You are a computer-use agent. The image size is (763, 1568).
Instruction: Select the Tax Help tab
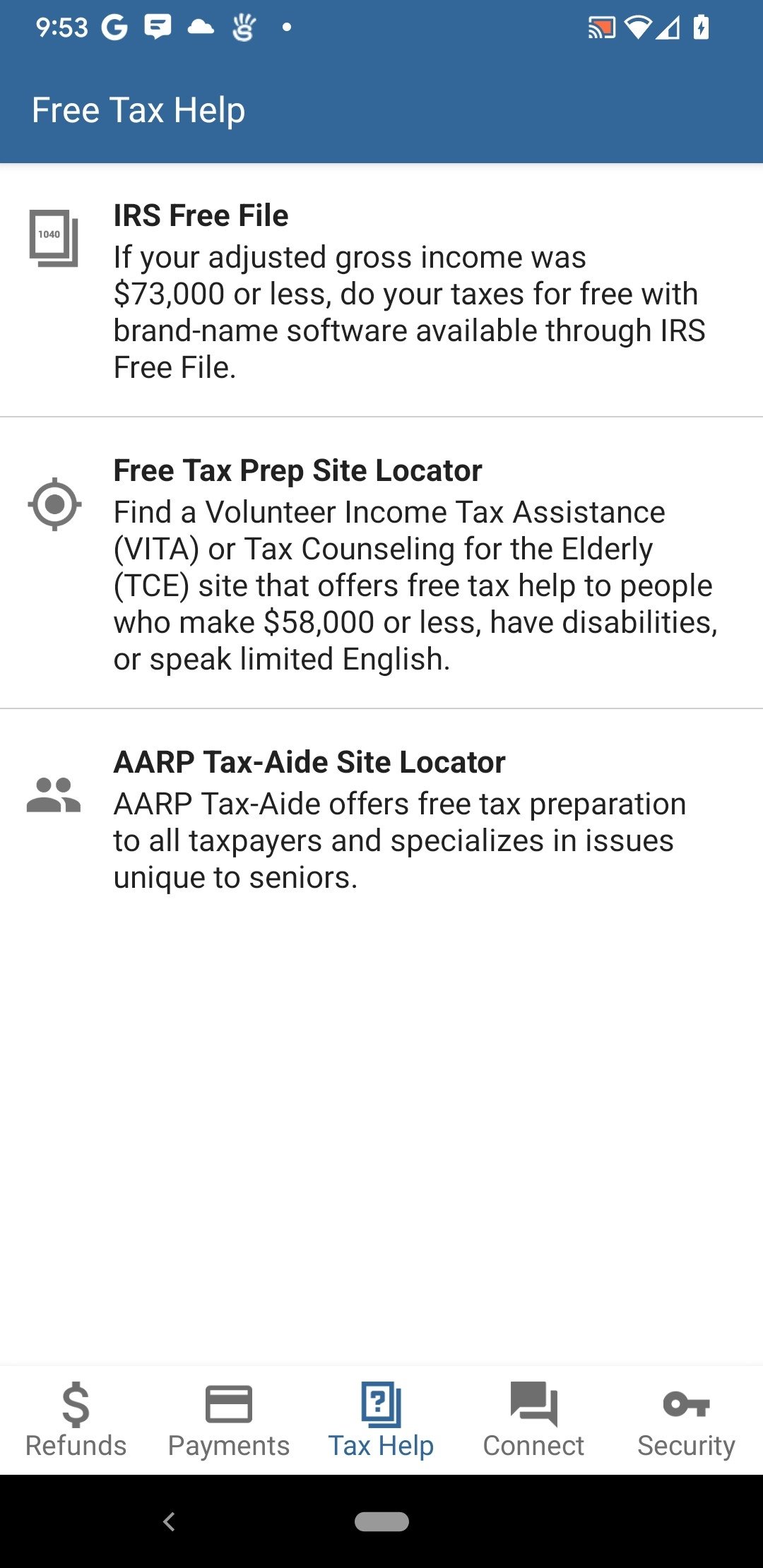click(x=381, y=1420)
